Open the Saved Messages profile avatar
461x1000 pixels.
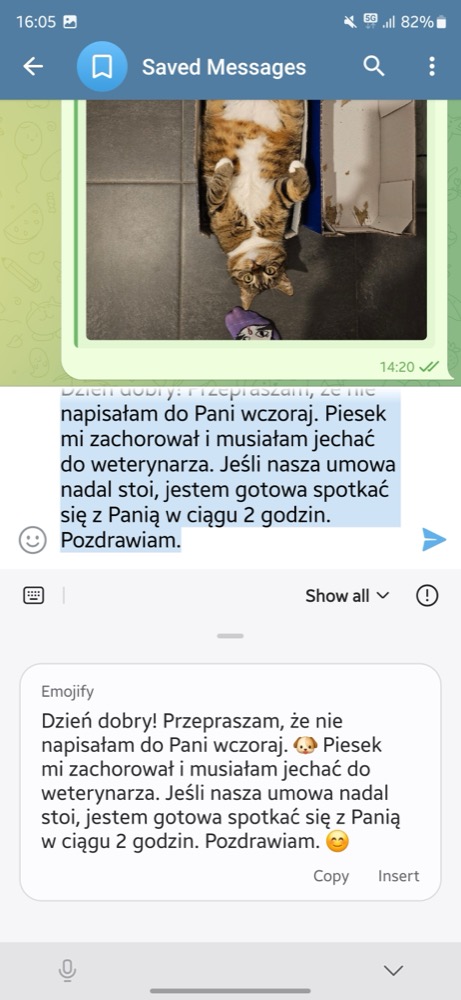coord(101,66)
